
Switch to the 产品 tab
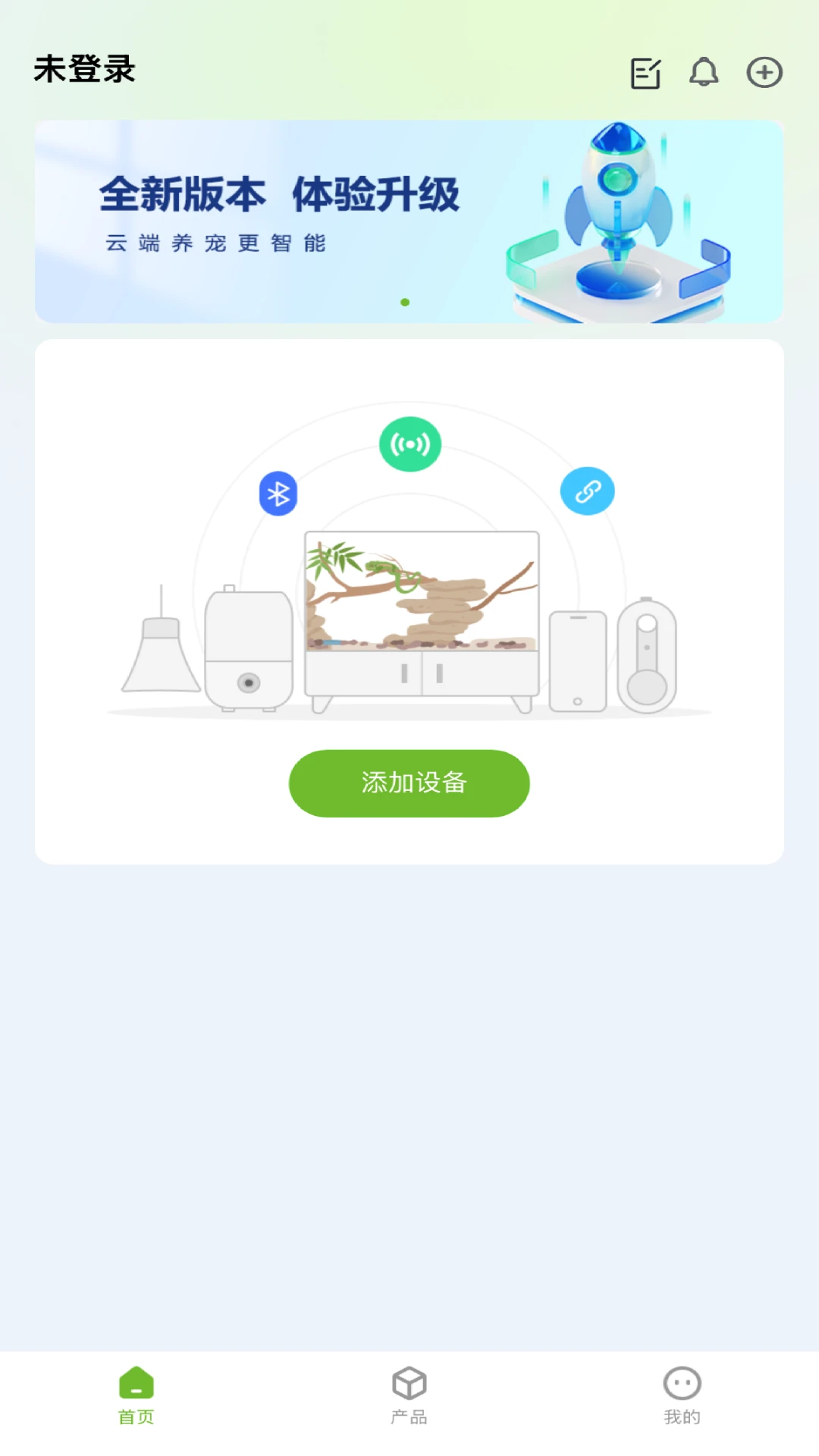[409, 1395]
